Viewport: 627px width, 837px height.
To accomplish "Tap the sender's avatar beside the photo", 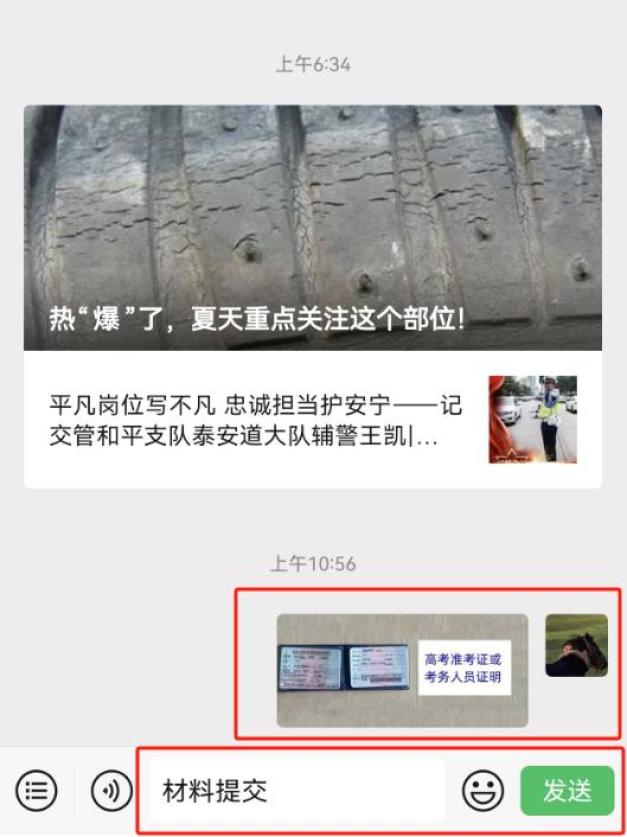I will point(576,645).
